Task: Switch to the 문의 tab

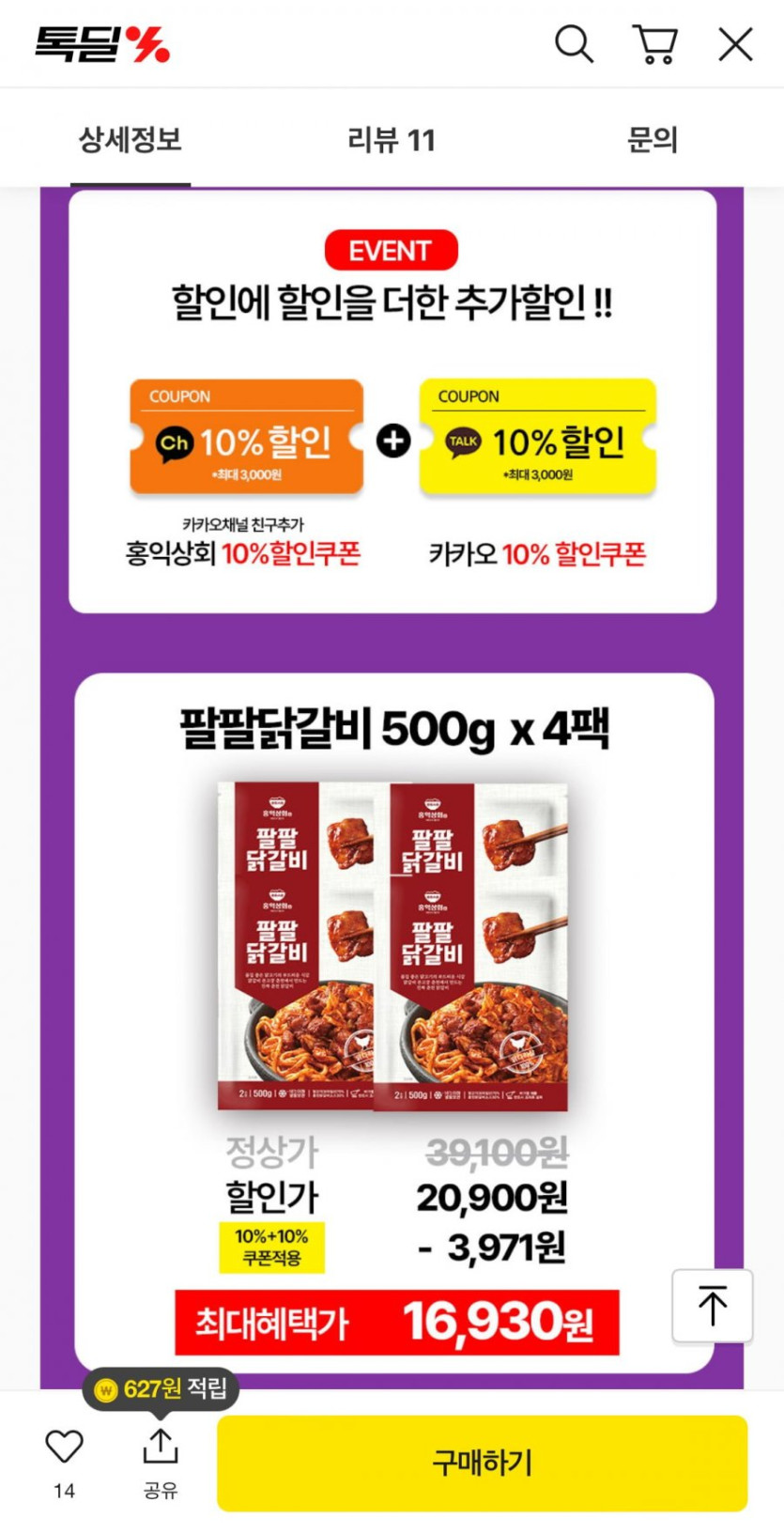Action: [652, 140]
